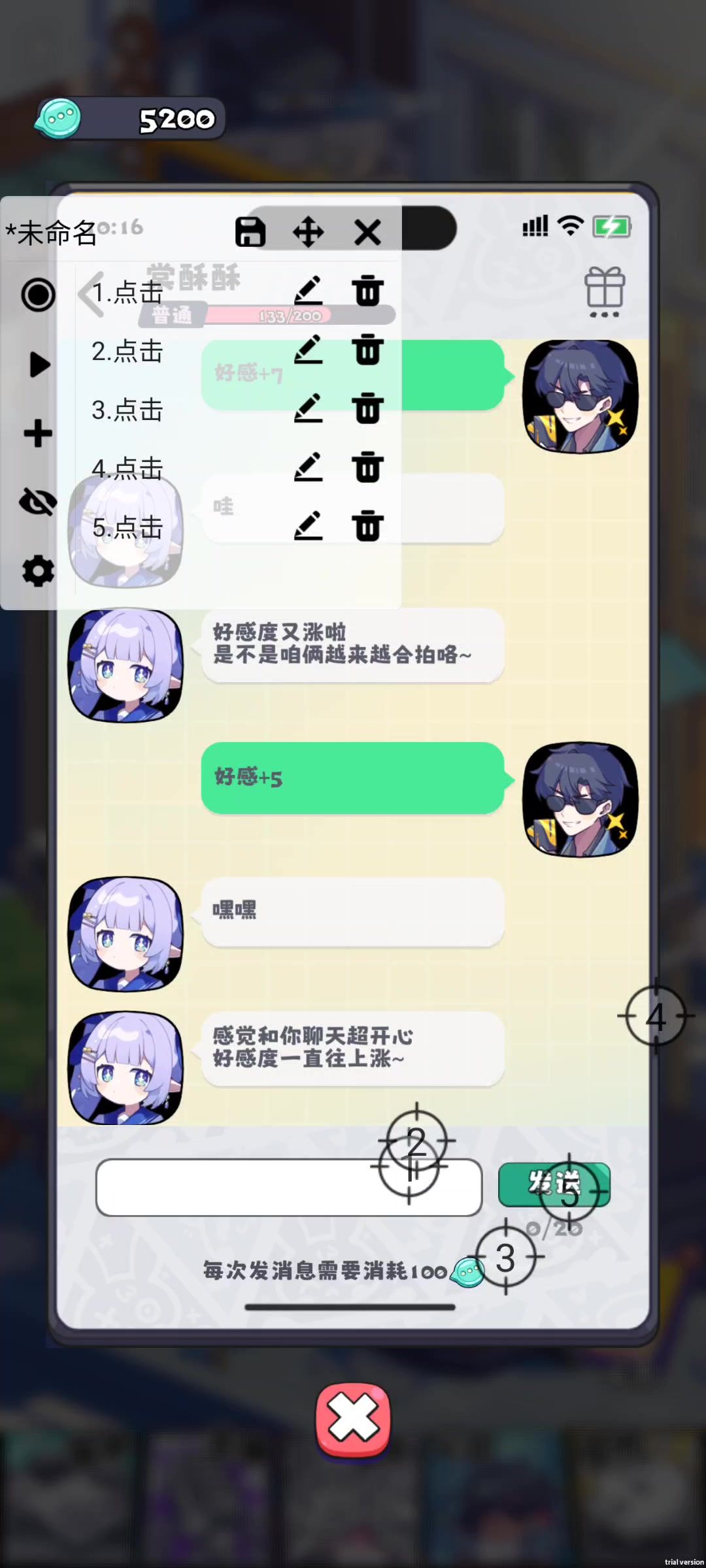Edit step 2.点击
The width and height of the screenshot is (706, 1568).
point(308,350)
